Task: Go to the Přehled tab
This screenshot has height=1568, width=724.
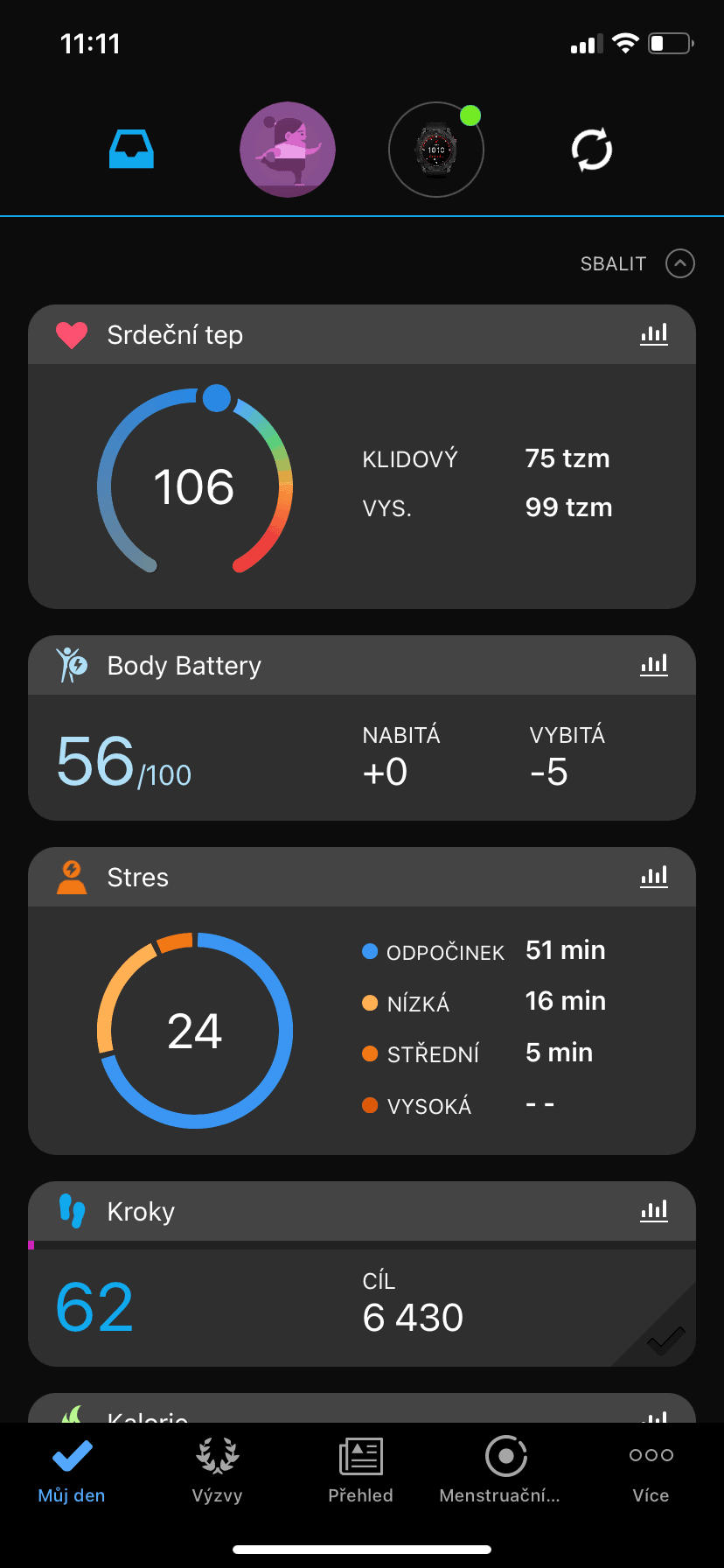Action: pyautogui.click(x=361, y=1470)
